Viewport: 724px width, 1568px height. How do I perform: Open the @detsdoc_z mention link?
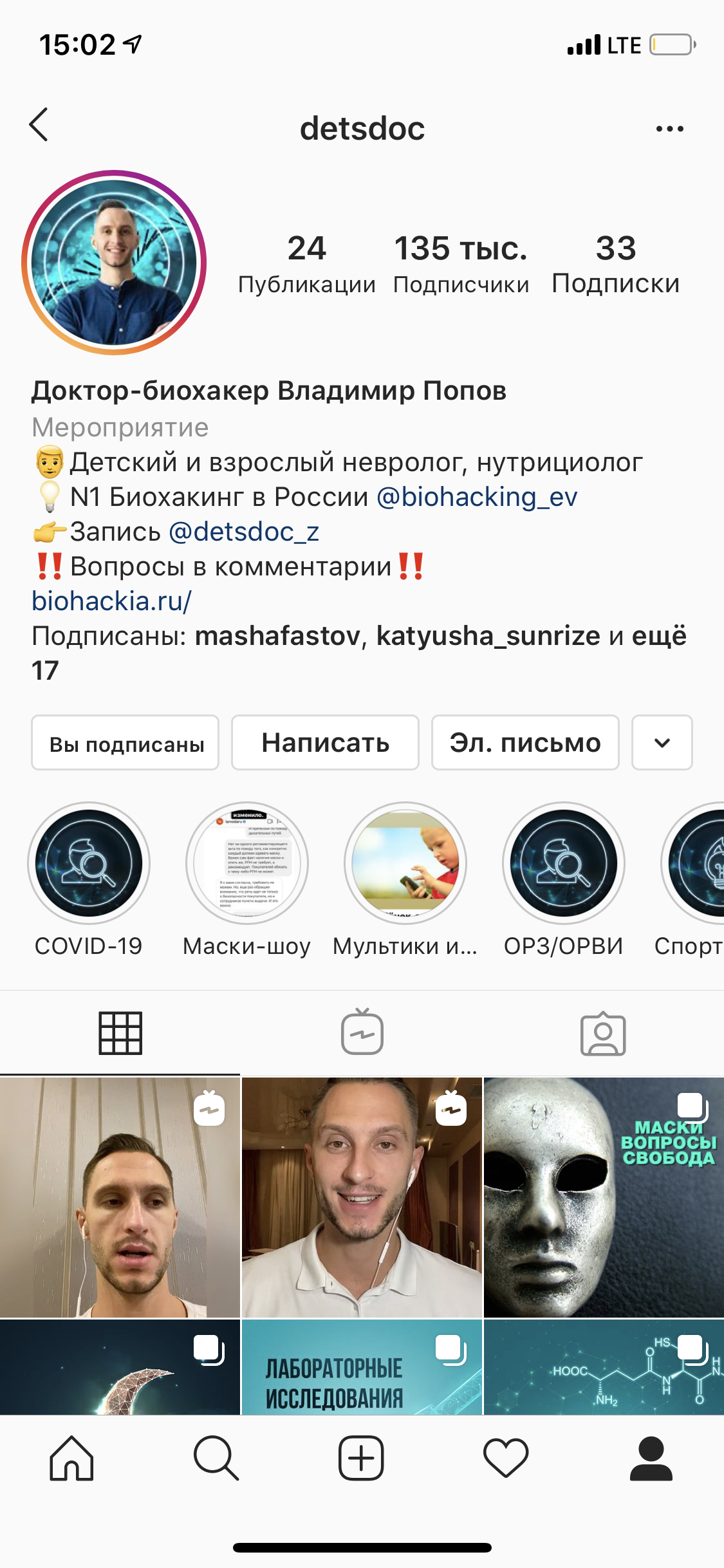(x=243, y=532)
